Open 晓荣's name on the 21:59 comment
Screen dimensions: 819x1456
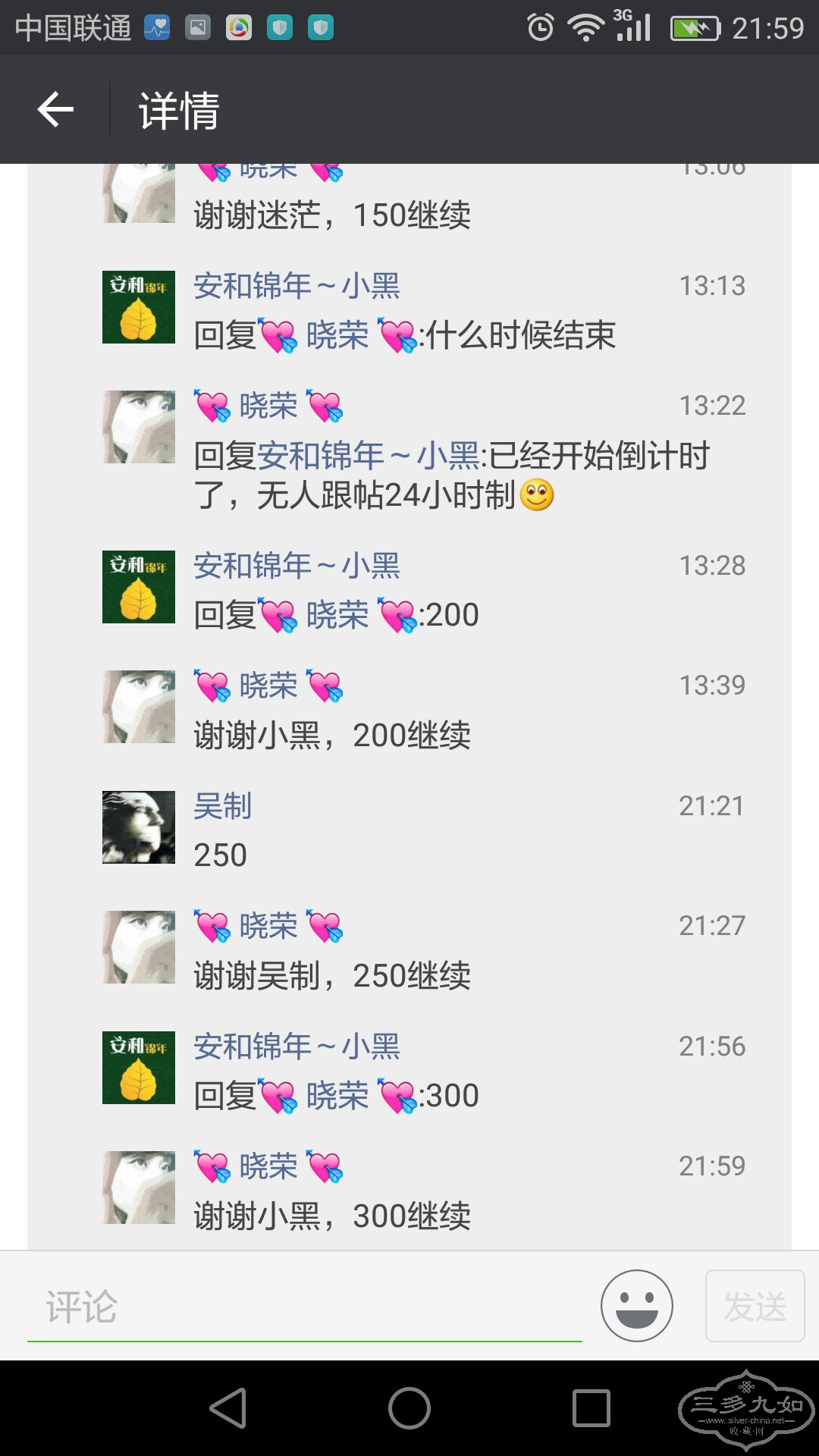pos(268,1166)
